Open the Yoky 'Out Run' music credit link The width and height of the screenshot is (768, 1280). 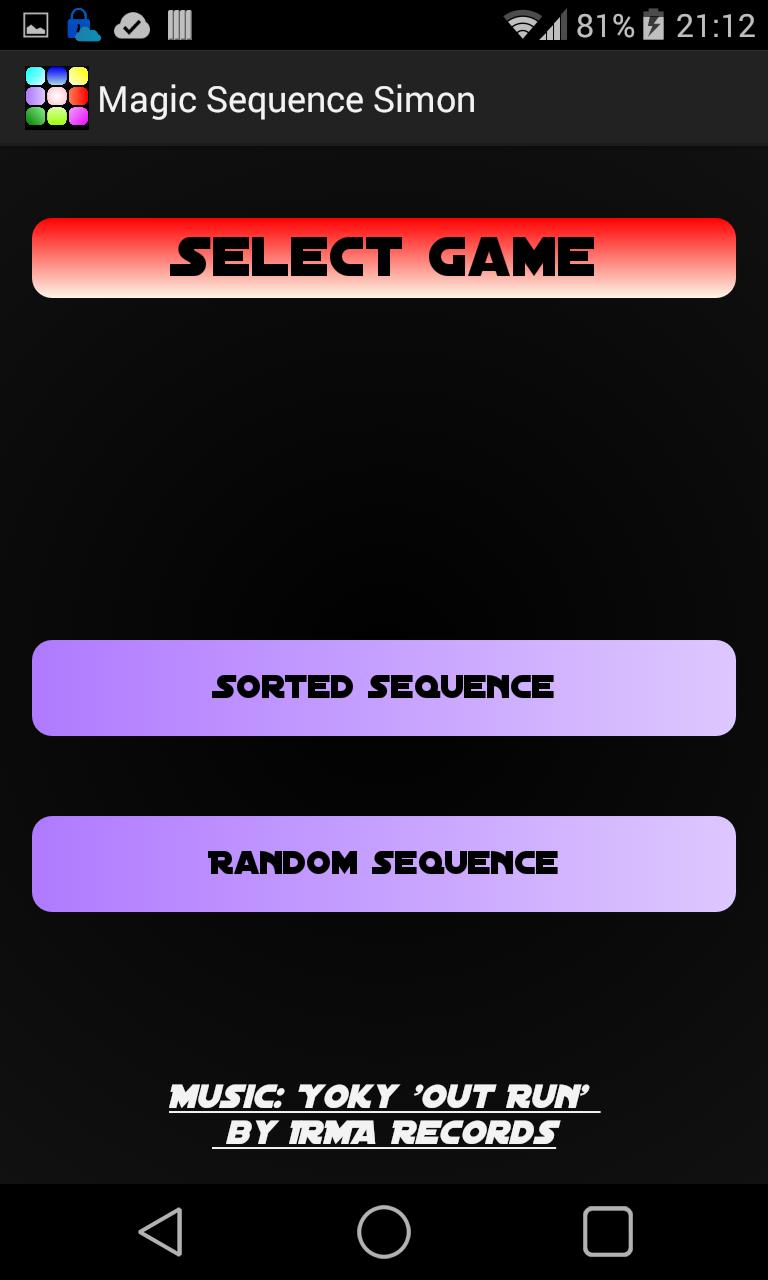[x=384, y=1097]
